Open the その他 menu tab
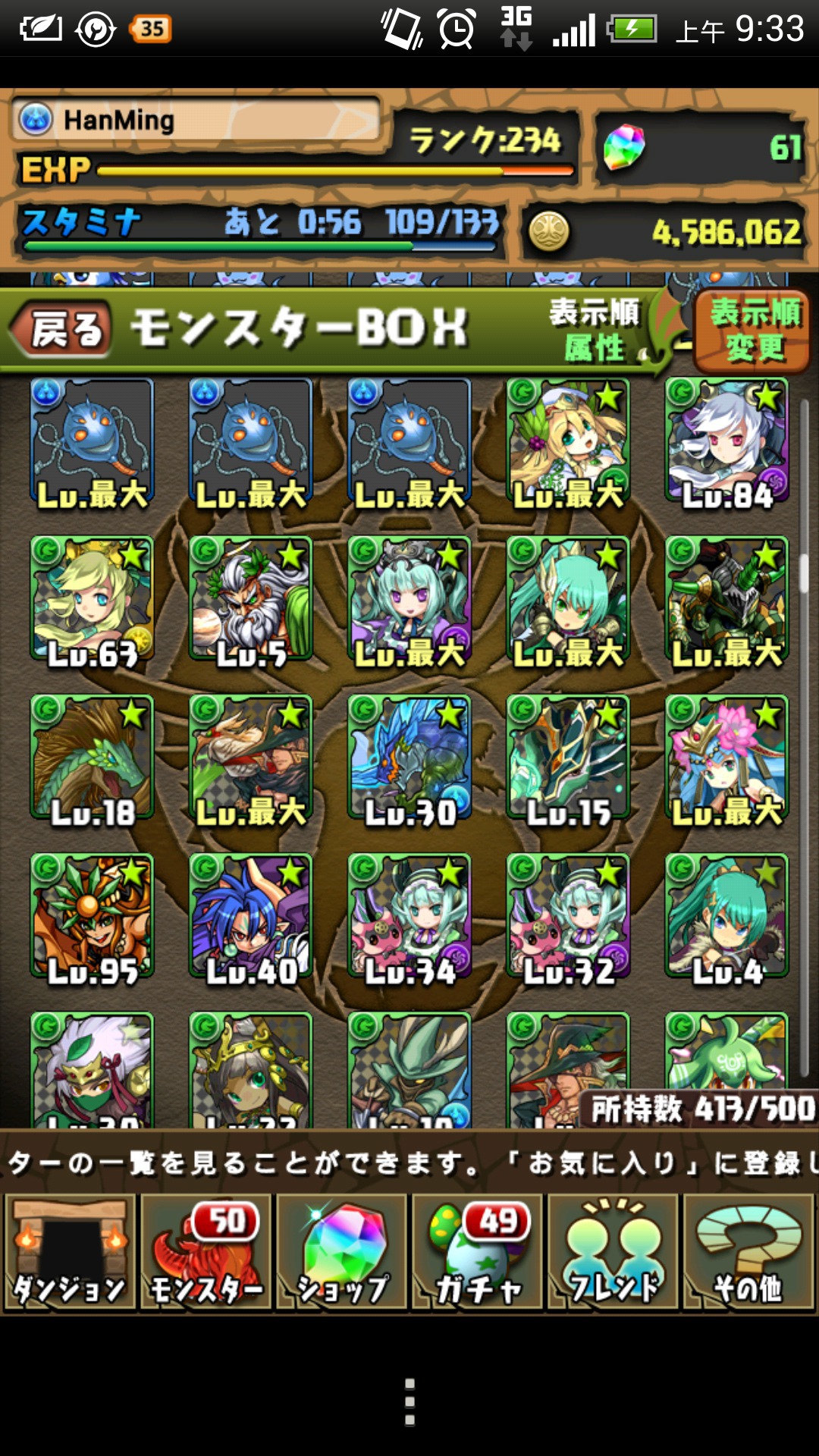 [x=748, y=1252]
